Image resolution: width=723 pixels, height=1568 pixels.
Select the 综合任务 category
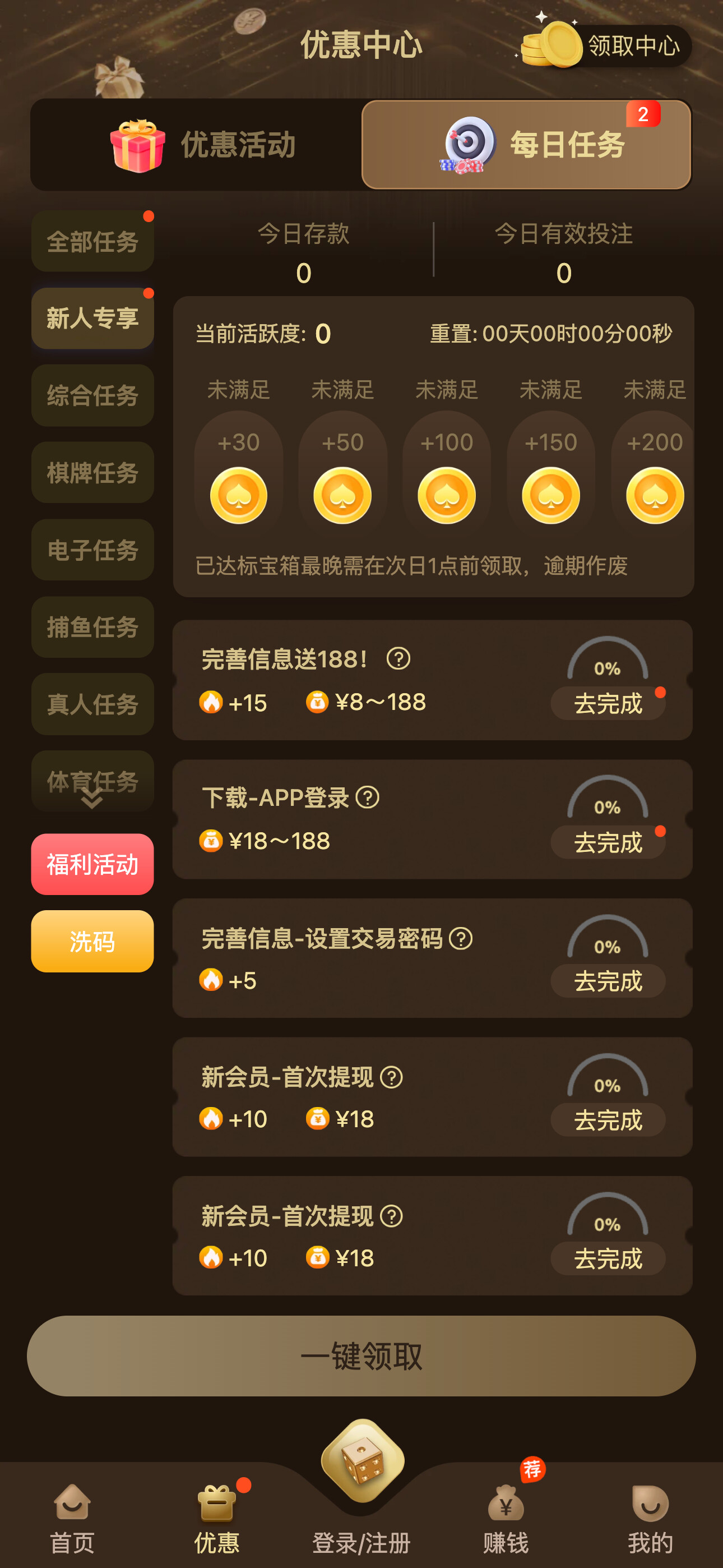pos(92,396)
